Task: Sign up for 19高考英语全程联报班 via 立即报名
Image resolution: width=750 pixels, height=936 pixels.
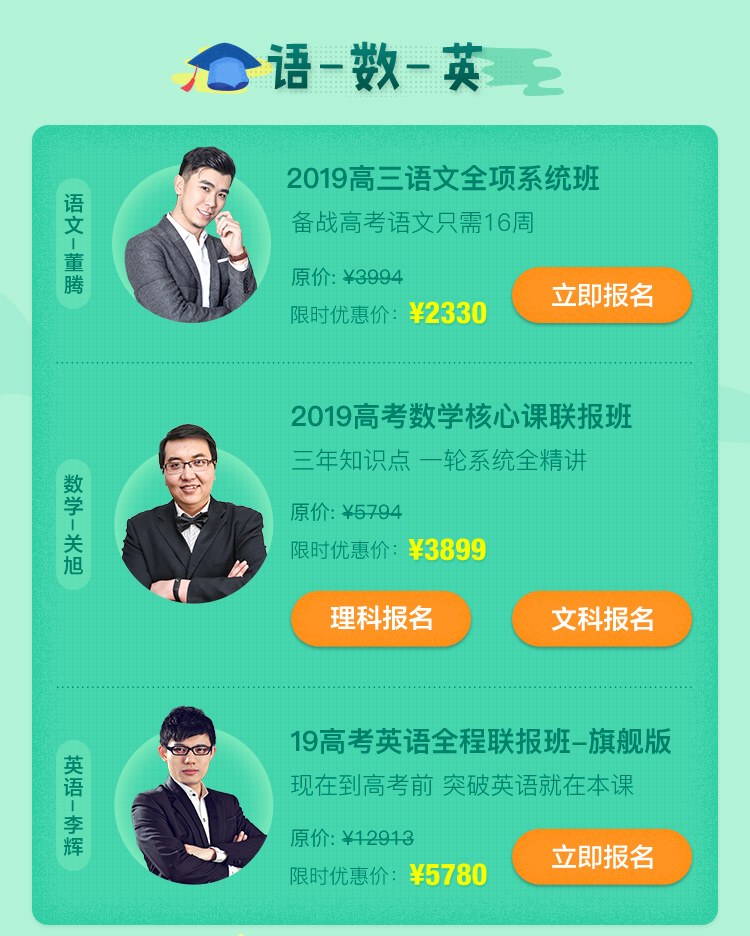Action: pos(601,857)
